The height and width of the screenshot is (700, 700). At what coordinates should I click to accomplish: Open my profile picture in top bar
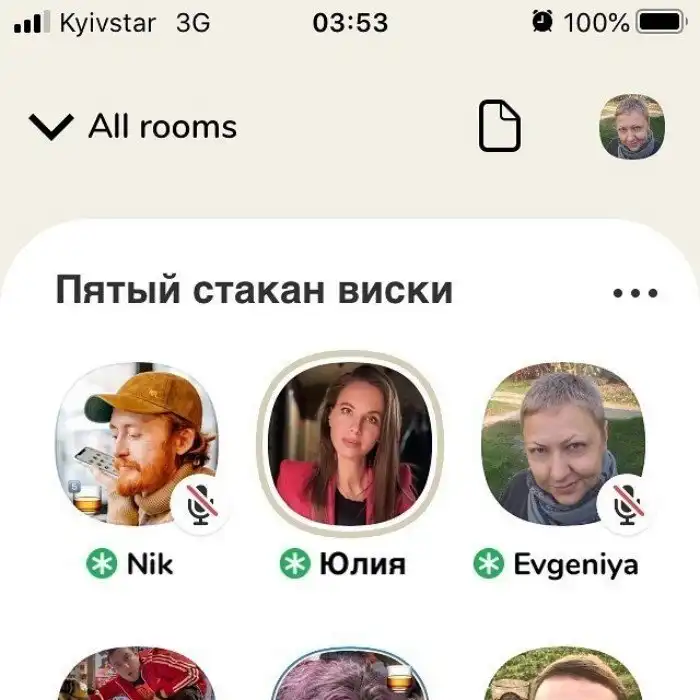point(632,127)
